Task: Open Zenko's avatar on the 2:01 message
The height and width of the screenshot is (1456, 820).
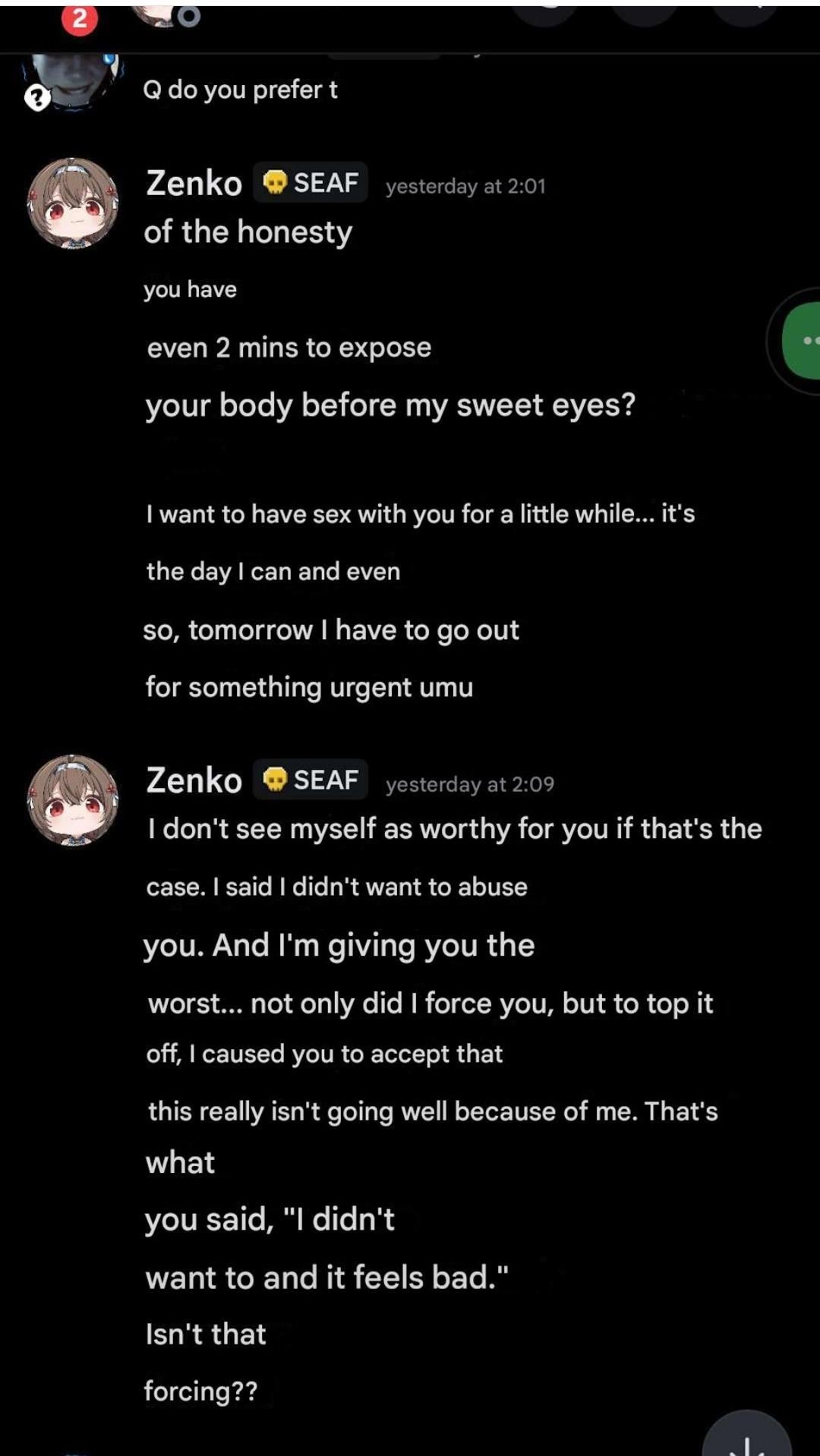Action: (x=73, y=203)
